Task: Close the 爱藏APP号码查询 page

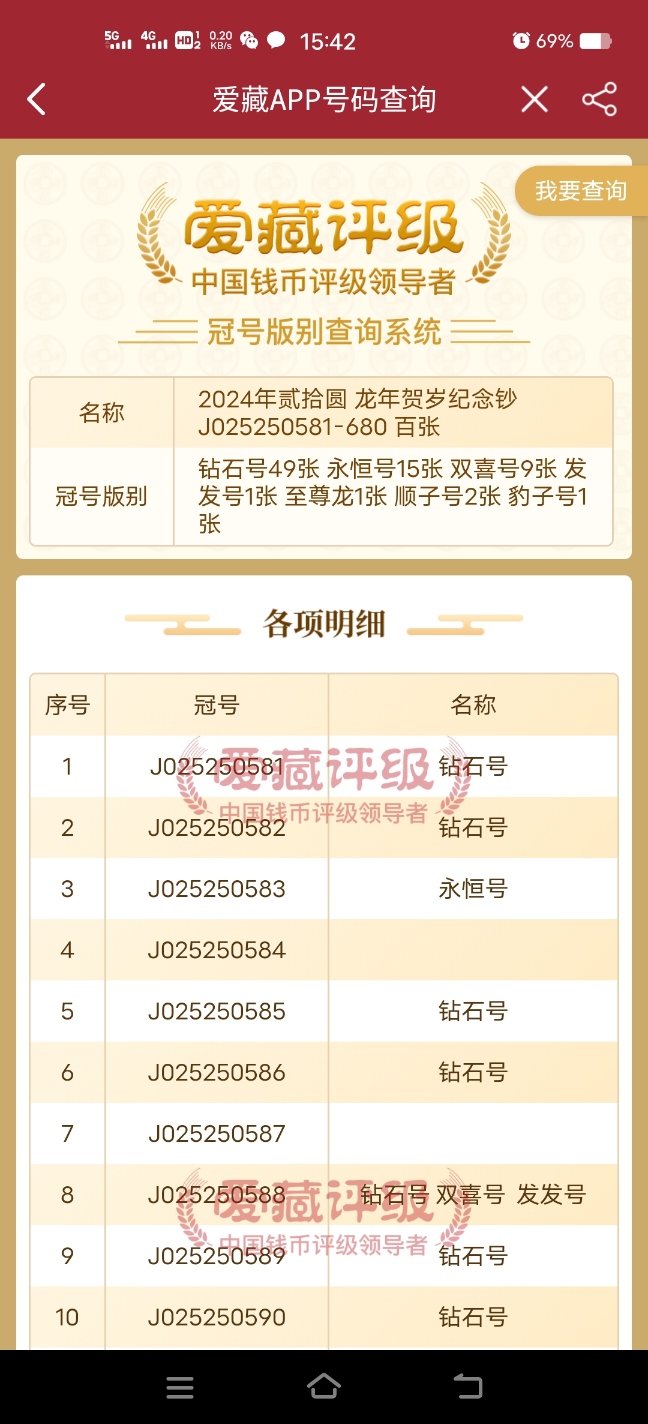Action: [x=535, y=99]
